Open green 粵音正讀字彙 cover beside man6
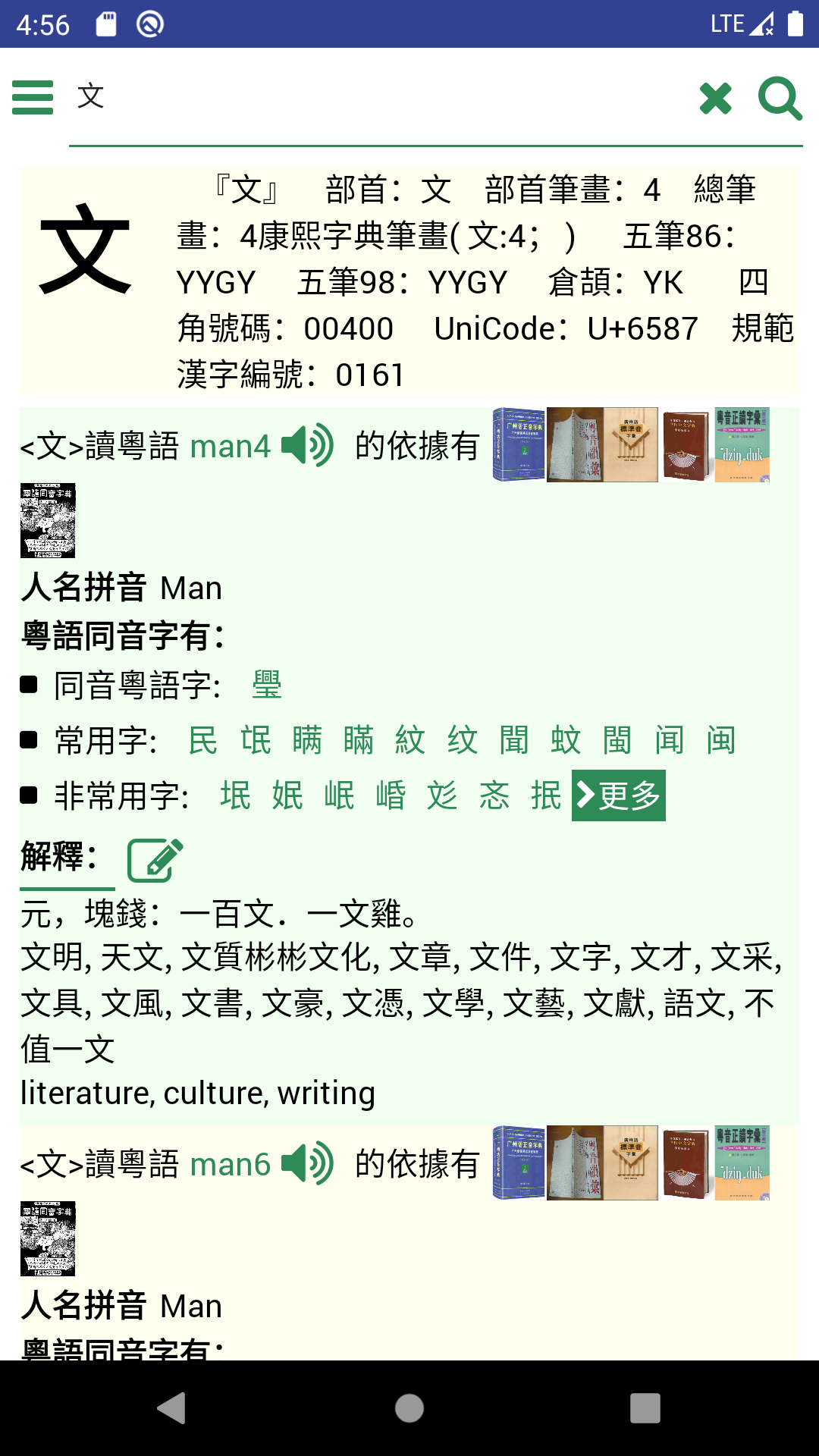 coord(742,1163)
